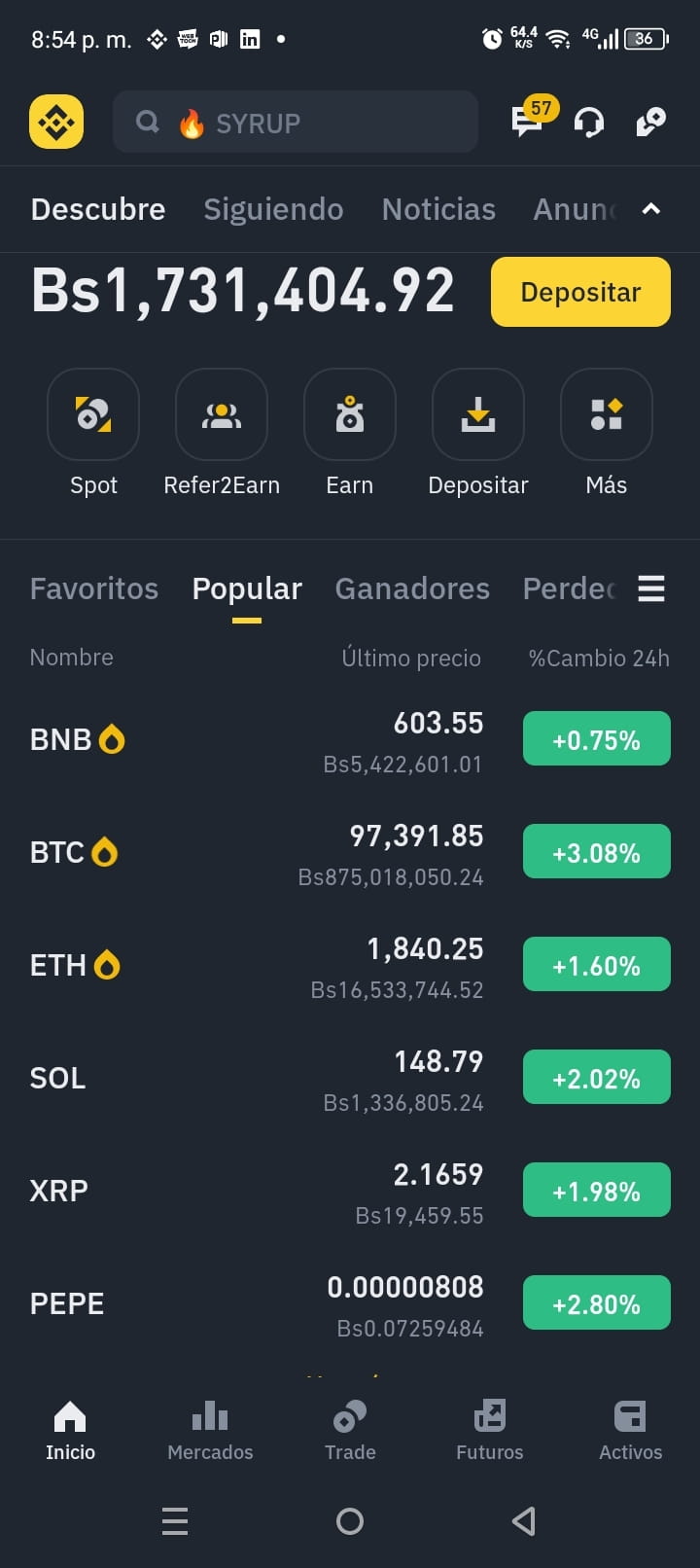The image size is (700, 1568).
Task: Switch to the Siguiendo tab
Action: point(273,209)
